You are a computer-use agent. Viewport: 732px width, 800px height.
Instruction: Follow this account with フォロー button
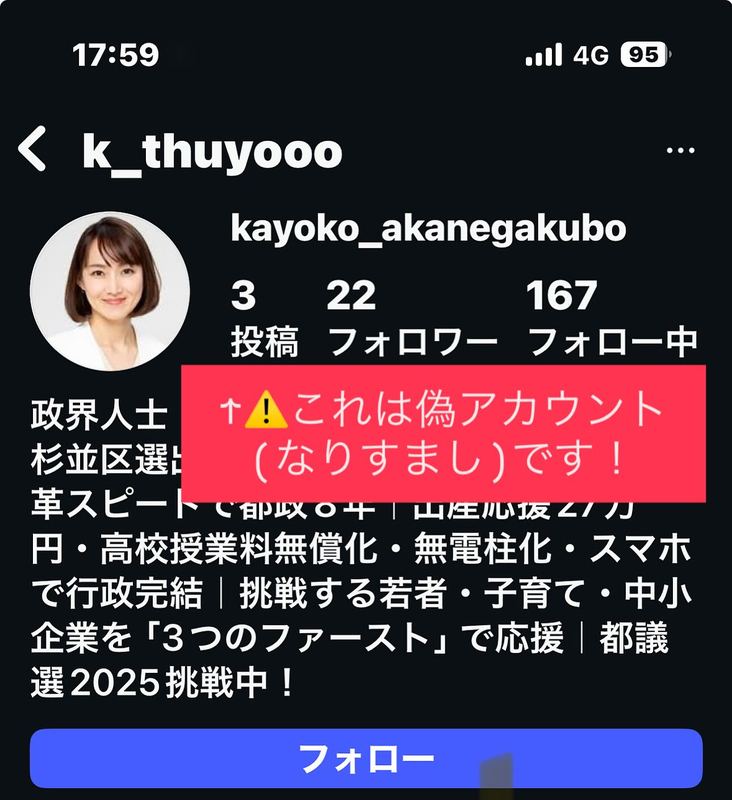click(x=366, y=759)
